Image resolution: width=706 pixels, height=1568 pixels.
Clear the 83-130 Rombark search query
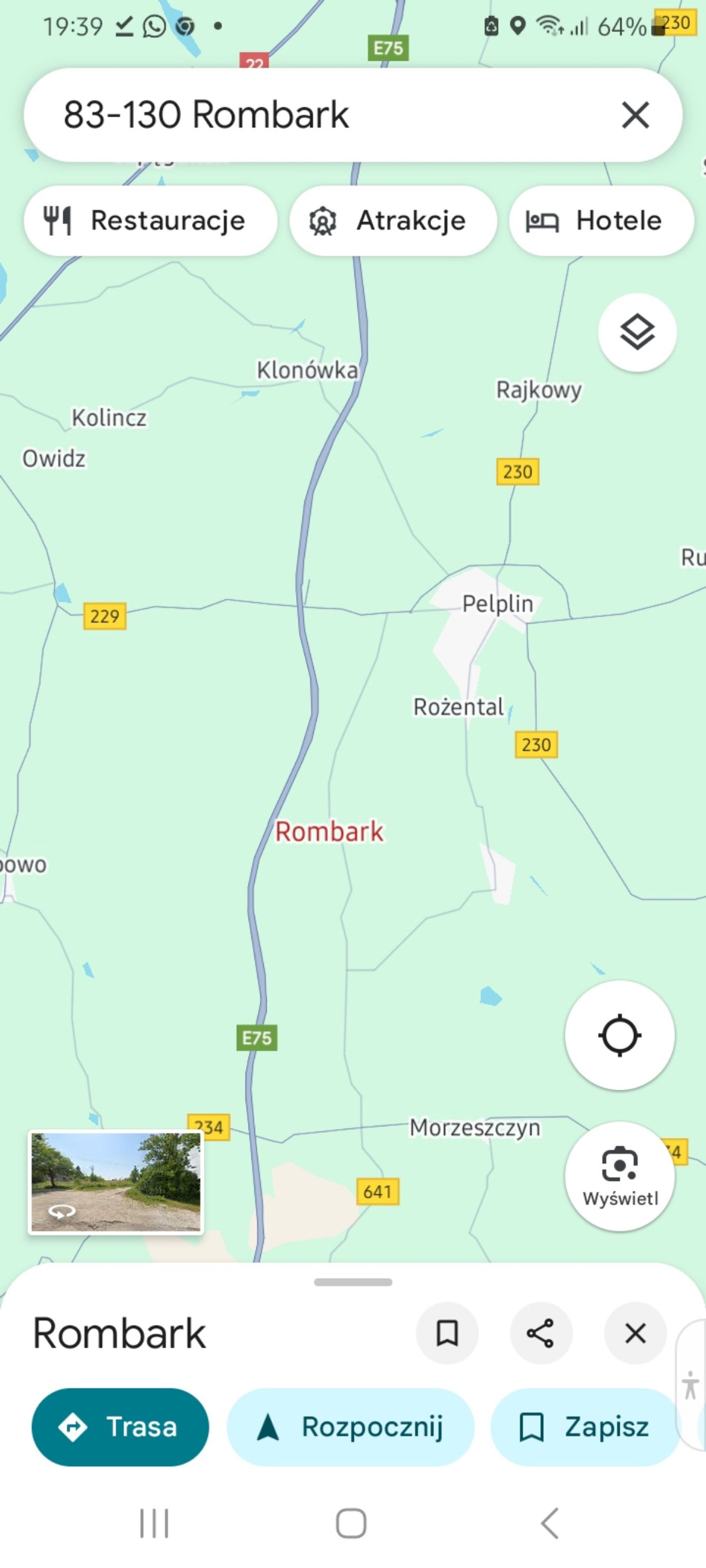pyautogui.click(x=635, y=114)
